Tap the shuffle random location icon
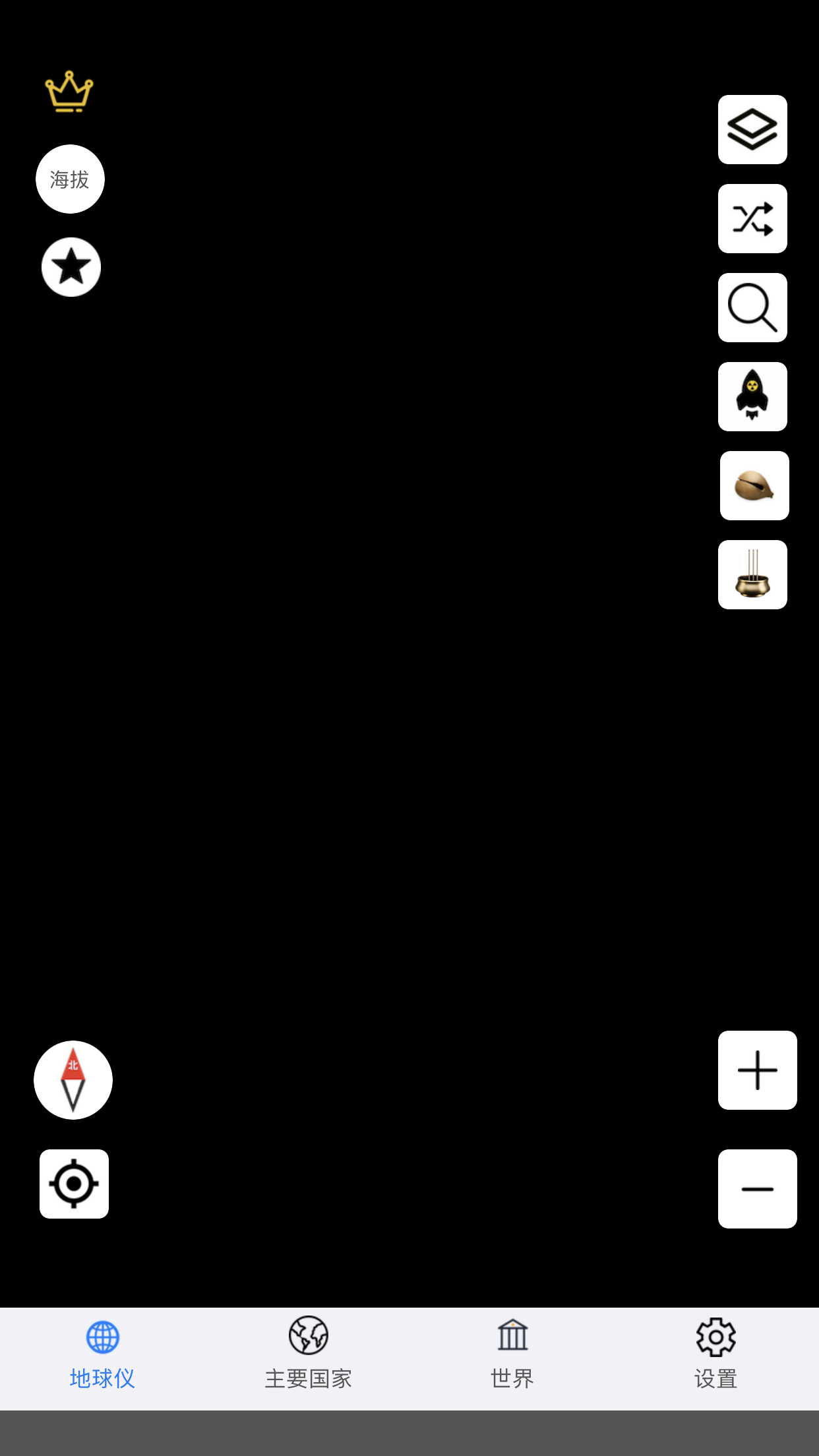The image size is (819, 1456). click(x=752, y=219)
